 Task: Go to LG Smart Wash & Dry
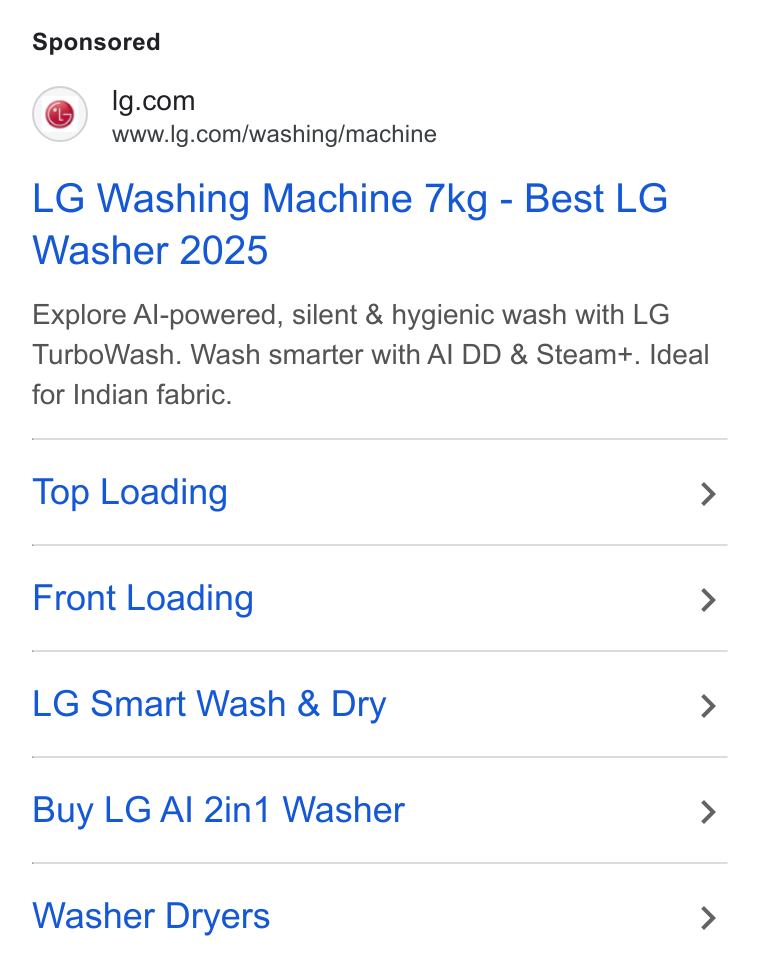point(380,704)
